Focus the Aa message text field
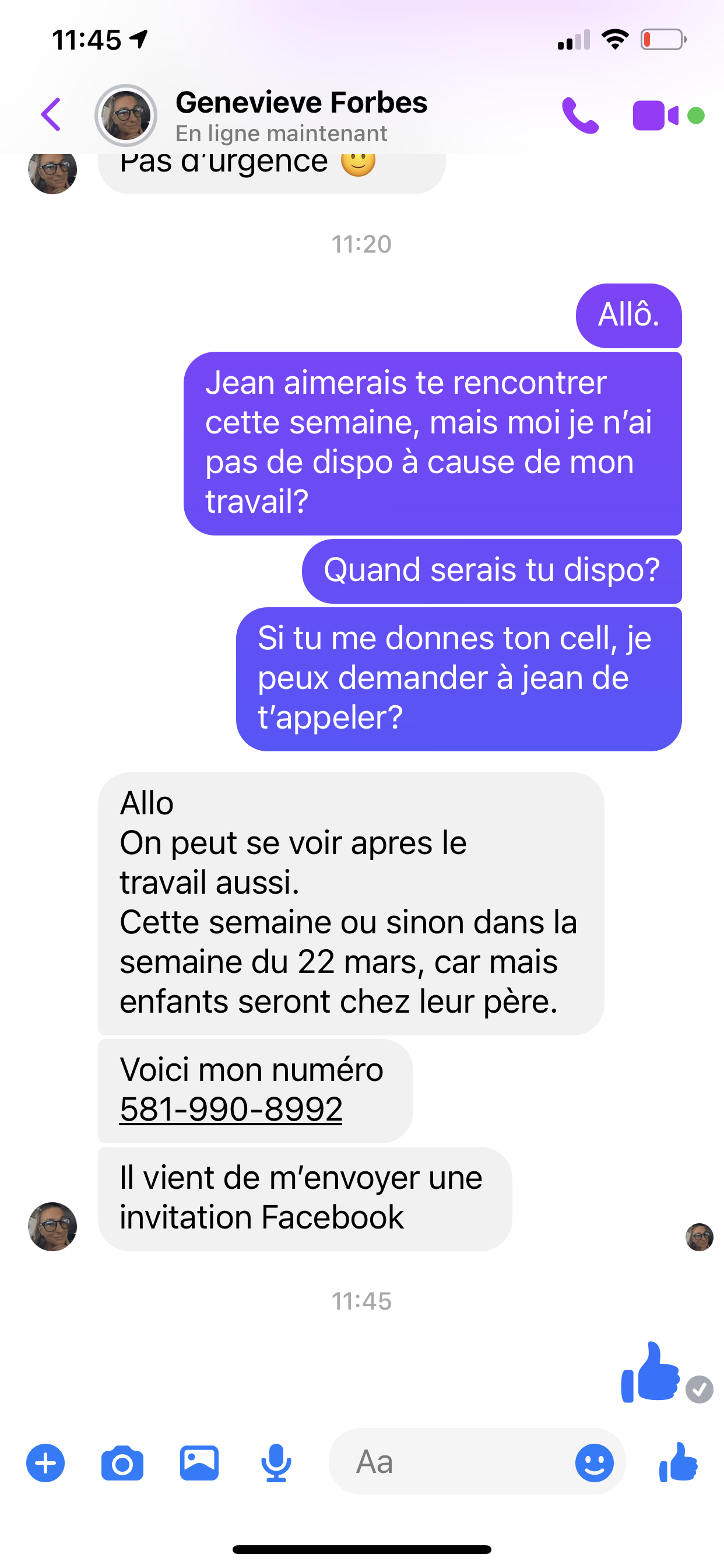724x1568 pixels. (x=450, y=1462)
